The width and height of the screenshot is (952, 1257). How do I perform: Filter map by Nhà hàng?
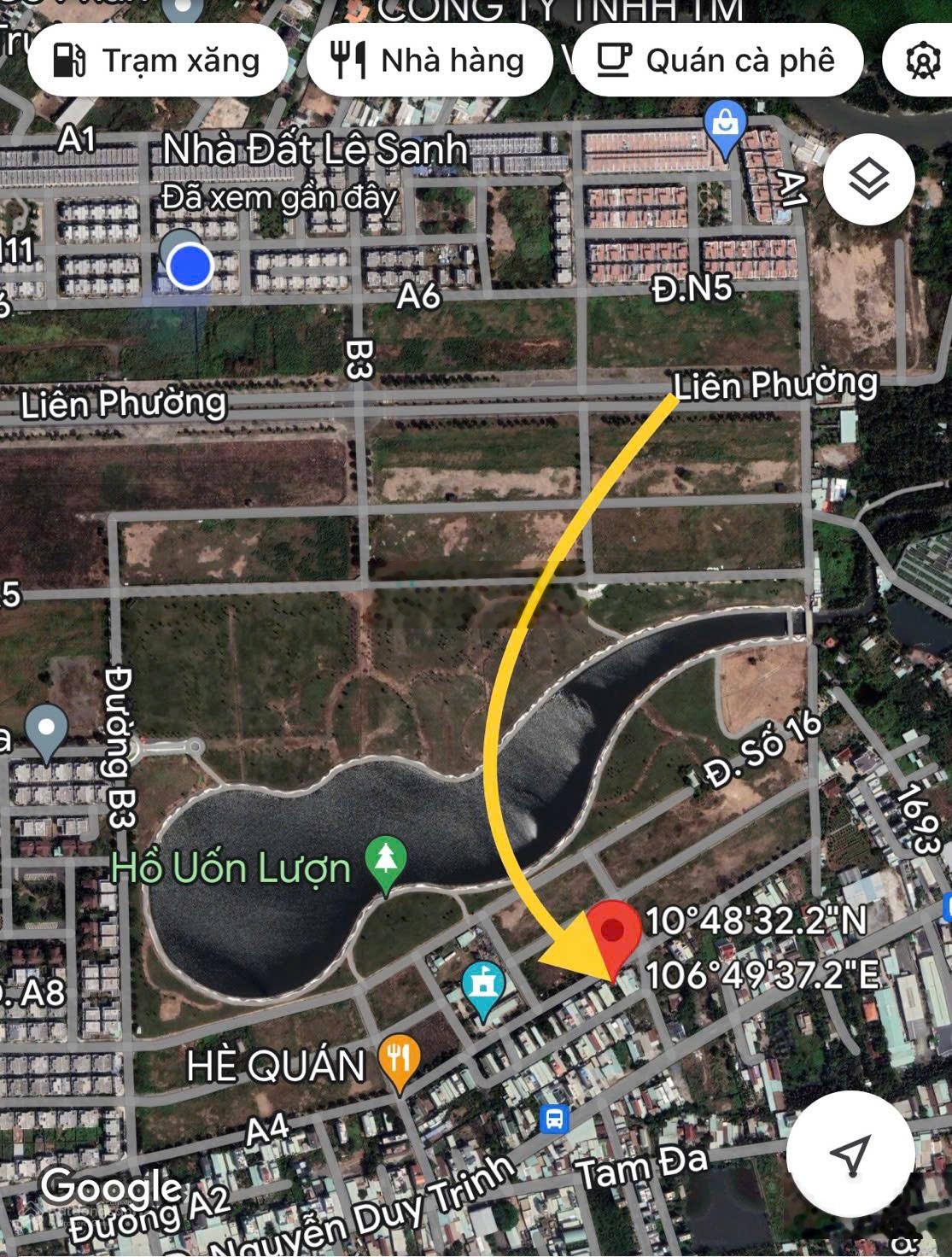[429, 61]
